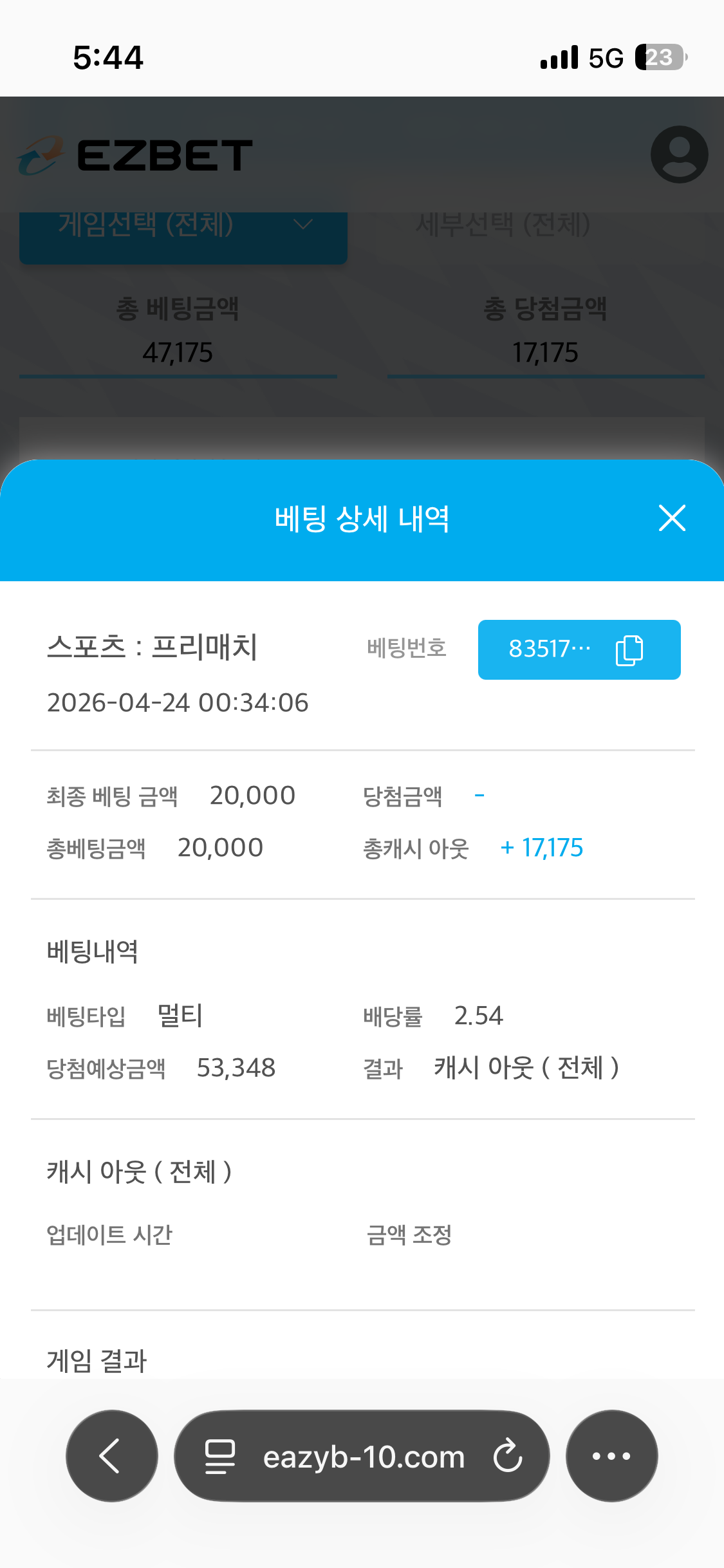Tap the eazyb-10.com address bar

(x=364, y=1457)
